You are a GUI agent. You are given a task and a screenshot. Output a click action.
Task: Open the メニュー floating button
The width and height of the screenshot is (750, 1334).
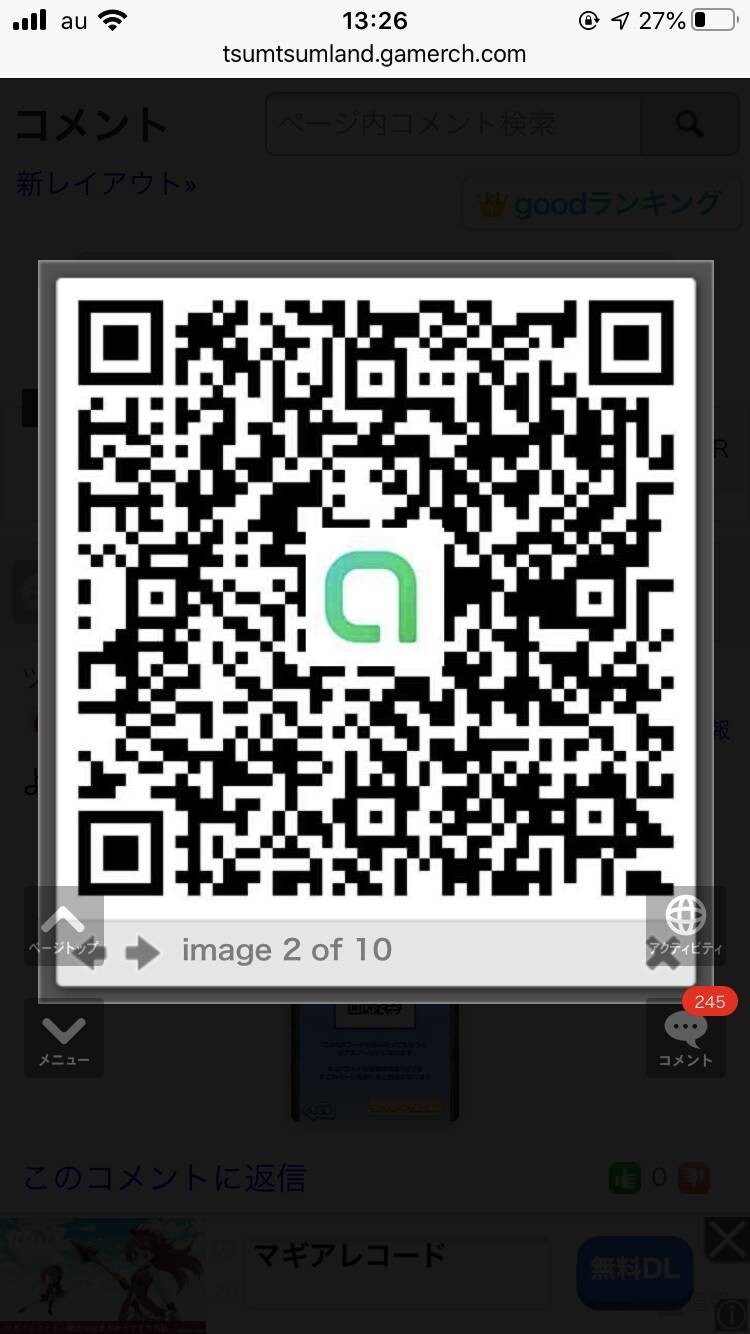click(x=64, y=1038)
